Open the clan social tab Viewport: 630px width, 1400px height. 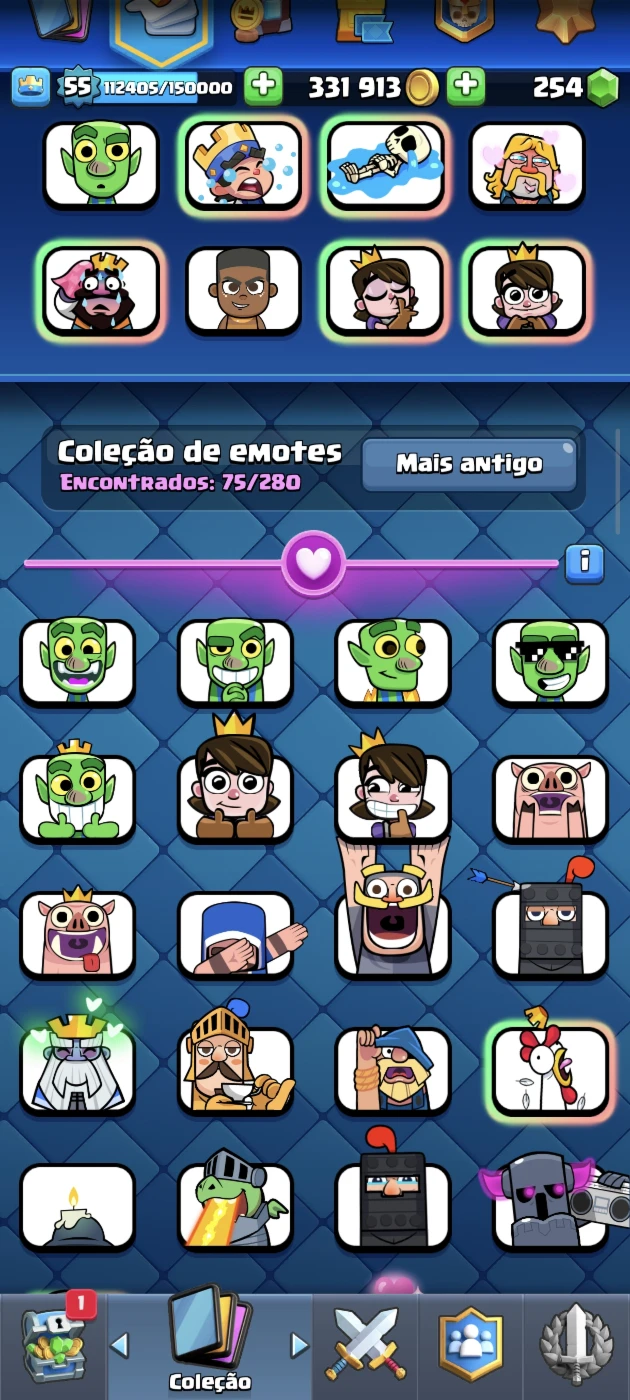pos(470,1345)
